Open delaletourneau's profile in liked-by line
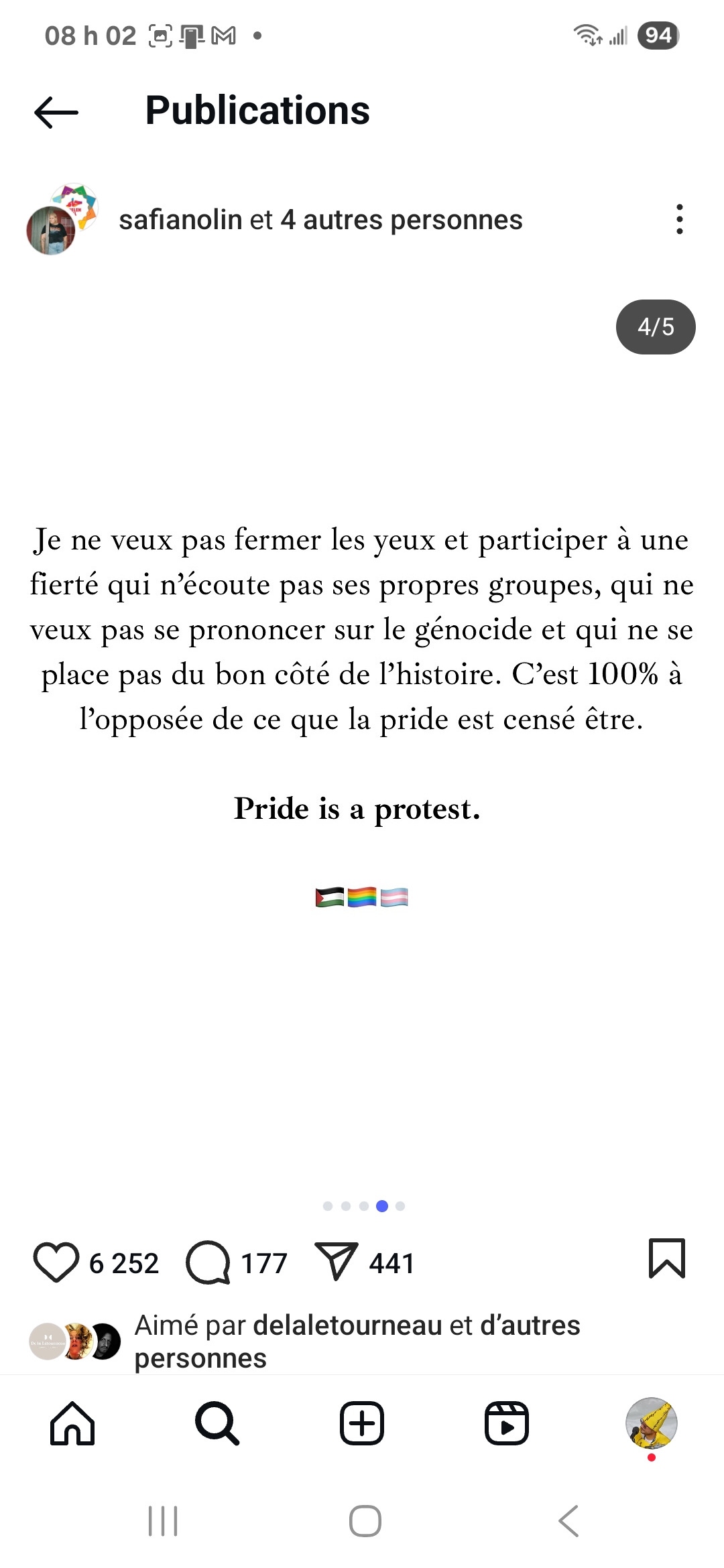This screenshot has width=724, height=1568. pos(347,1325)
